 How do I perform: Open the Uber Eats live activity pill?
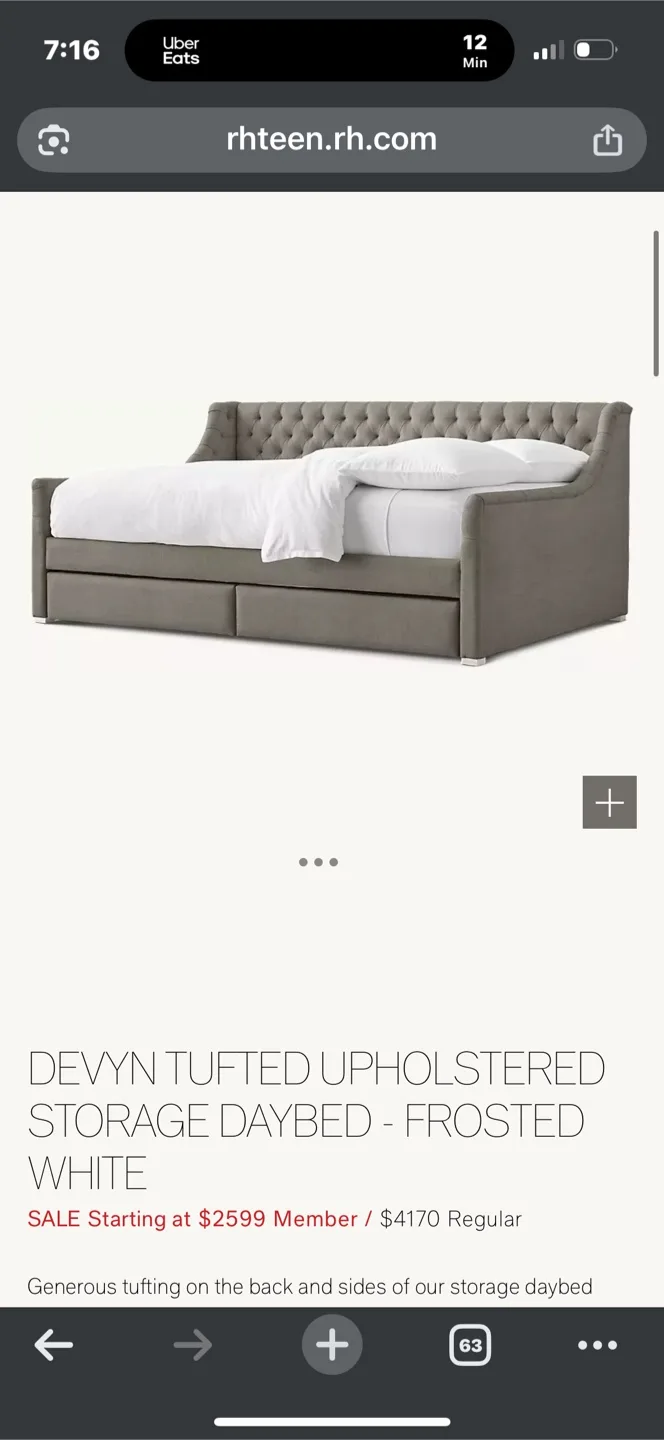[x=319, y=50]
